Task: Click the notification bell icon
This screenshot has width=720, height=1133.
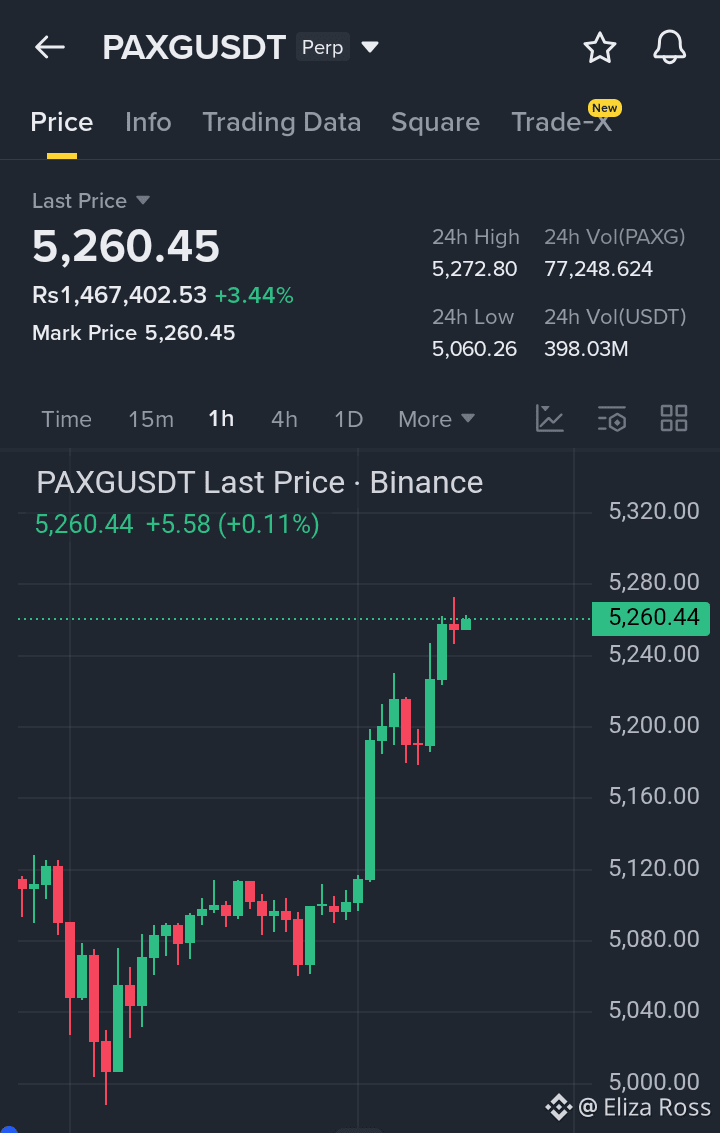Action: pos(669,46)
